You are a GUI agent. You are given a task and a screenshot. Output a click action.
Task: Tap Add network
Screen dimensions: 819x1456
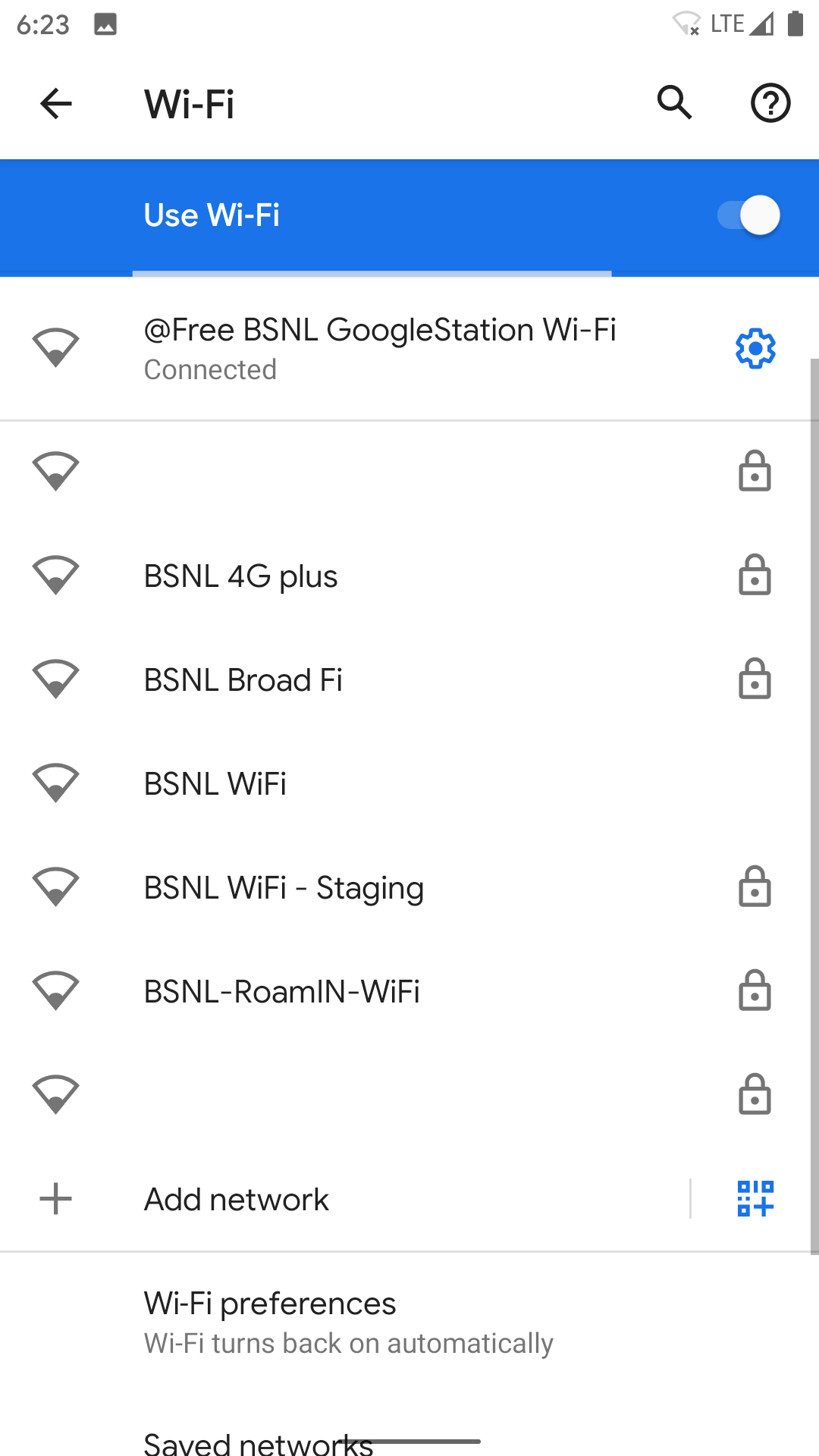tap(237, 1200)
